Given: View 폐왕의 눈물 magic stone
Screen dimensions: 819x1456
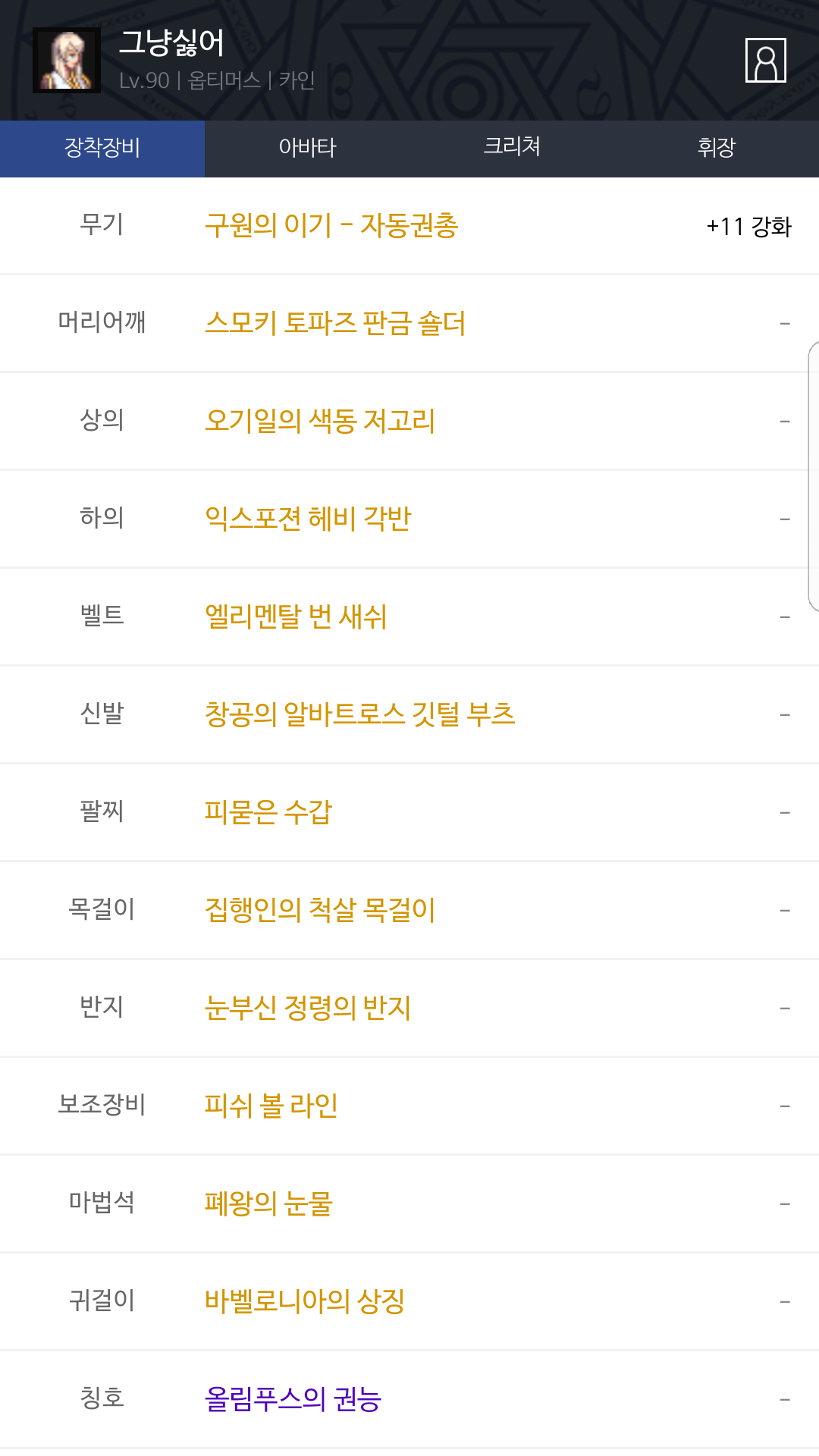Looking at the screenshot, I should (x=268, y=1203).
